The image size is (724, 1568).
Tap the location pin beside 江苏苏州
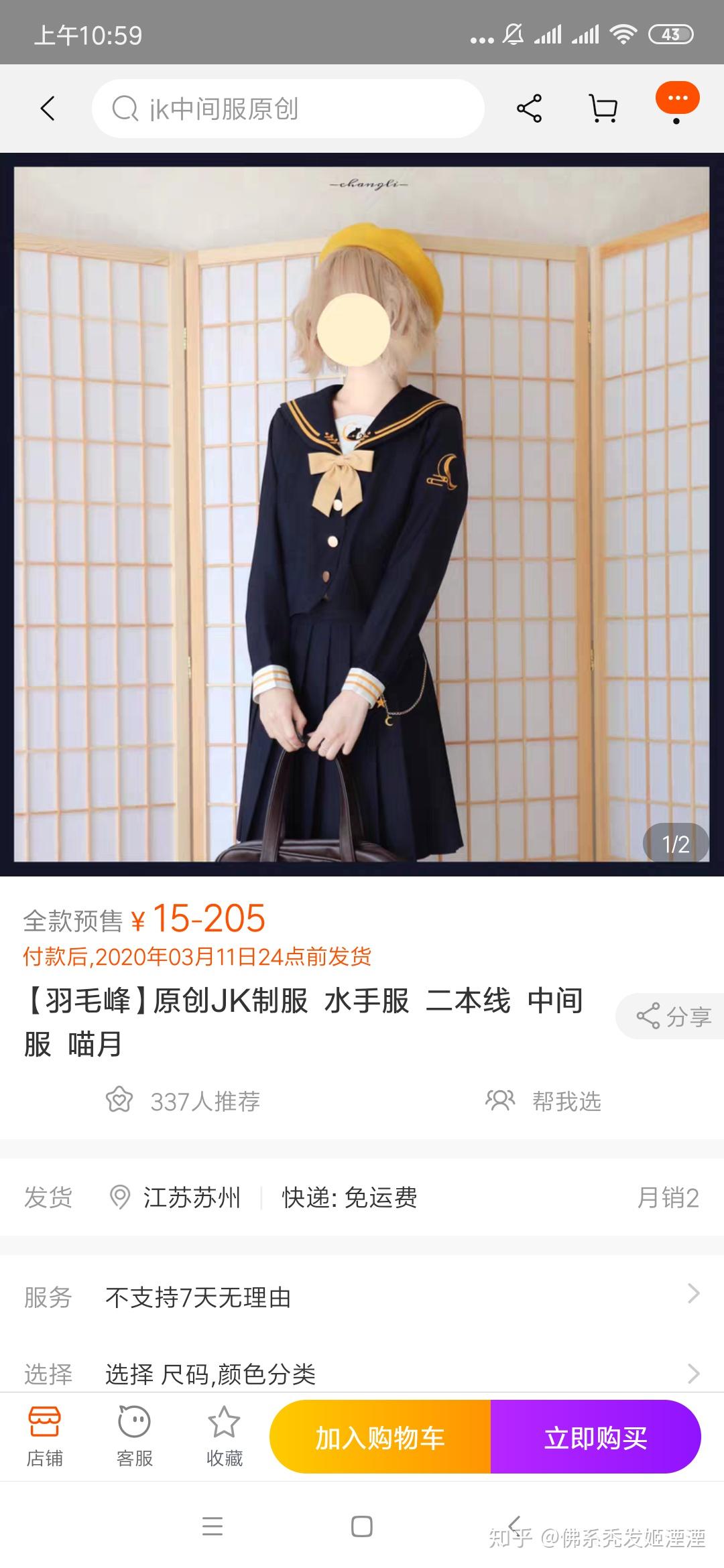coord(121,1196)
